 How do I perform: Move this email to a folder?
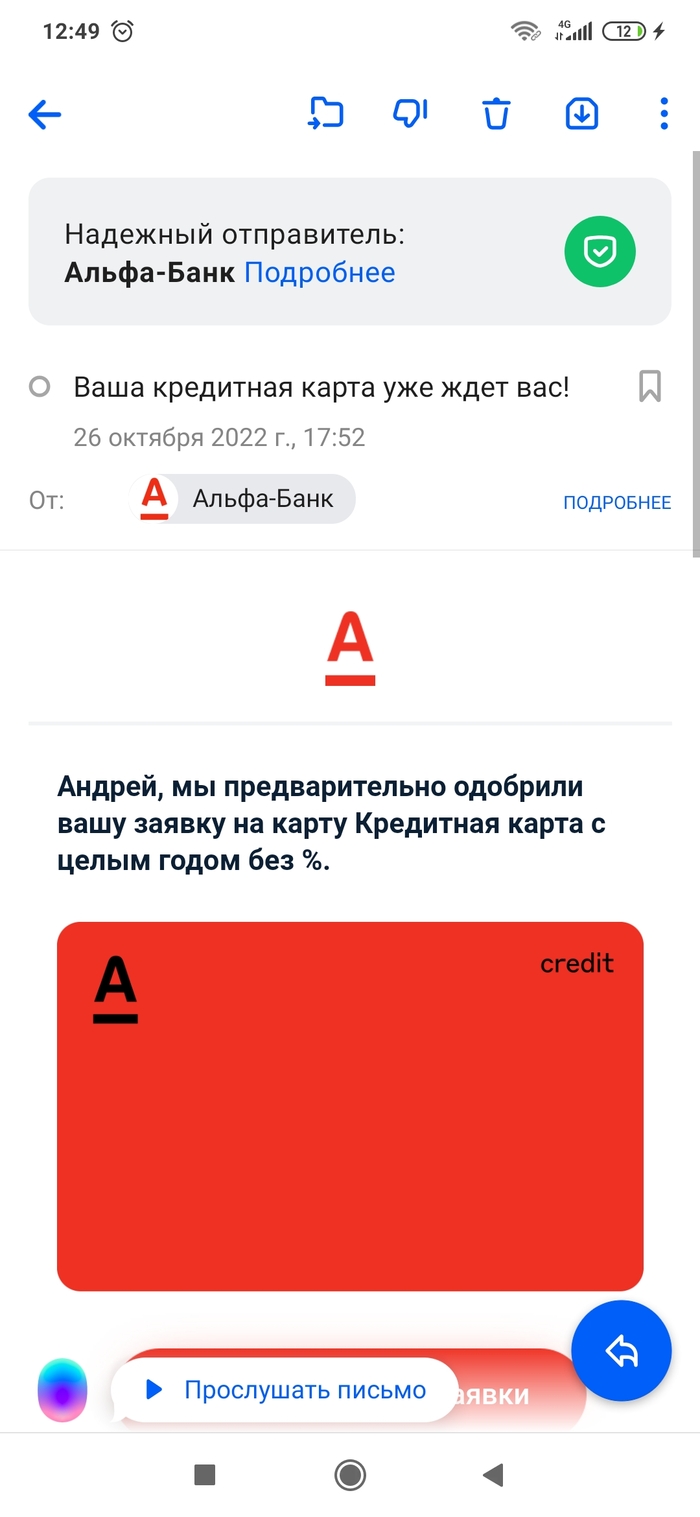click(x=325, y=114)
